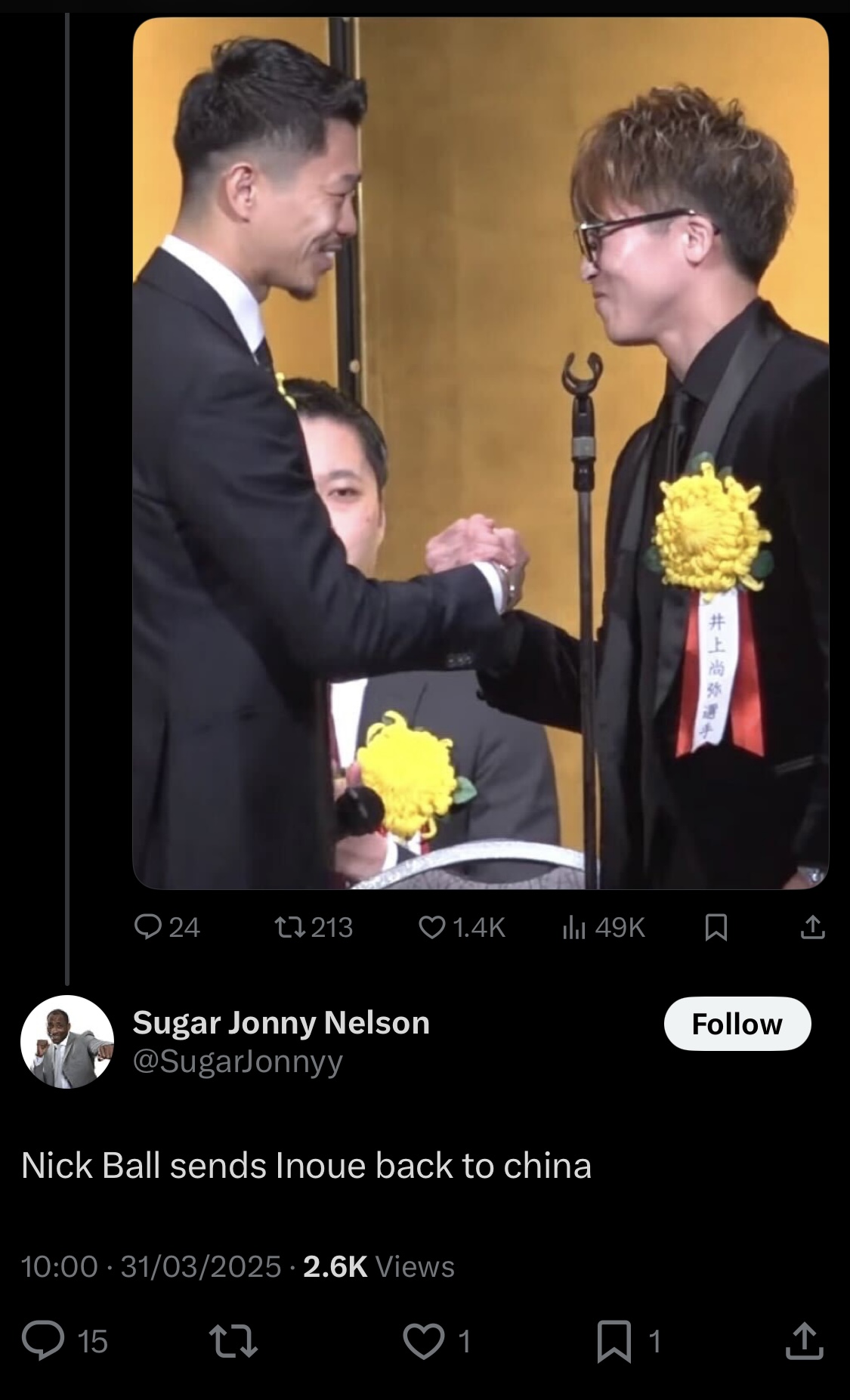Repost the photo post with 213 reposts
The image size is (850, 1400).
(x=313, y=927)
